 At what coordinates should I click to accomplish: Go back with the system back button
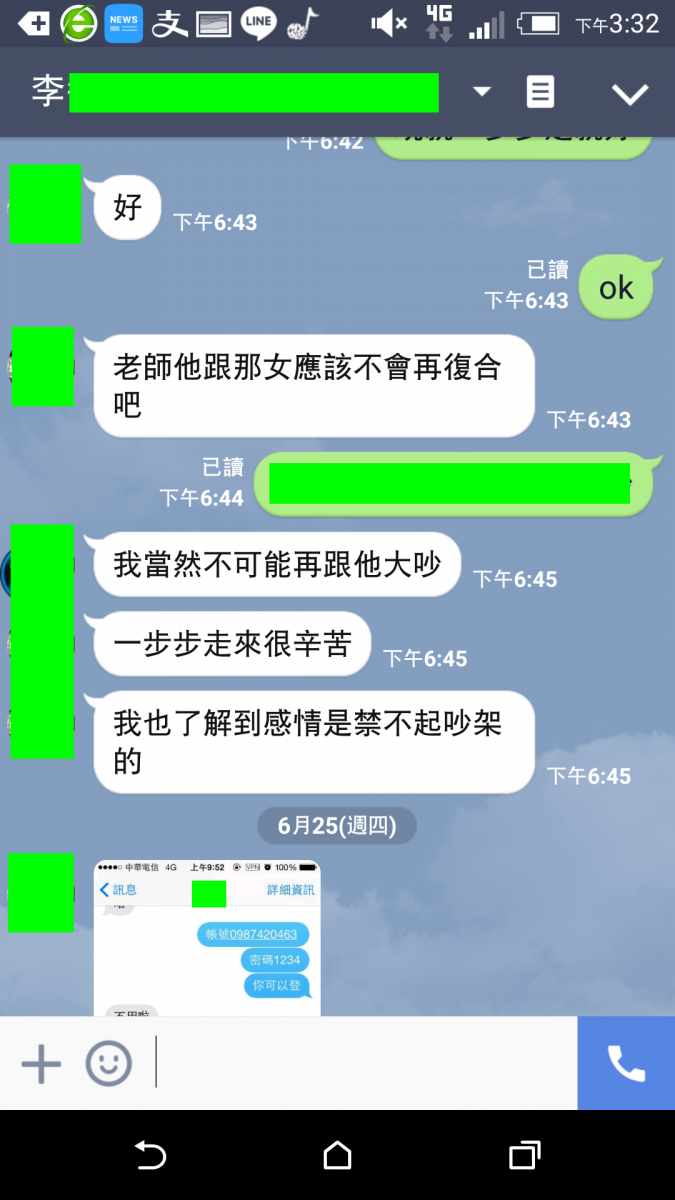150,1156
